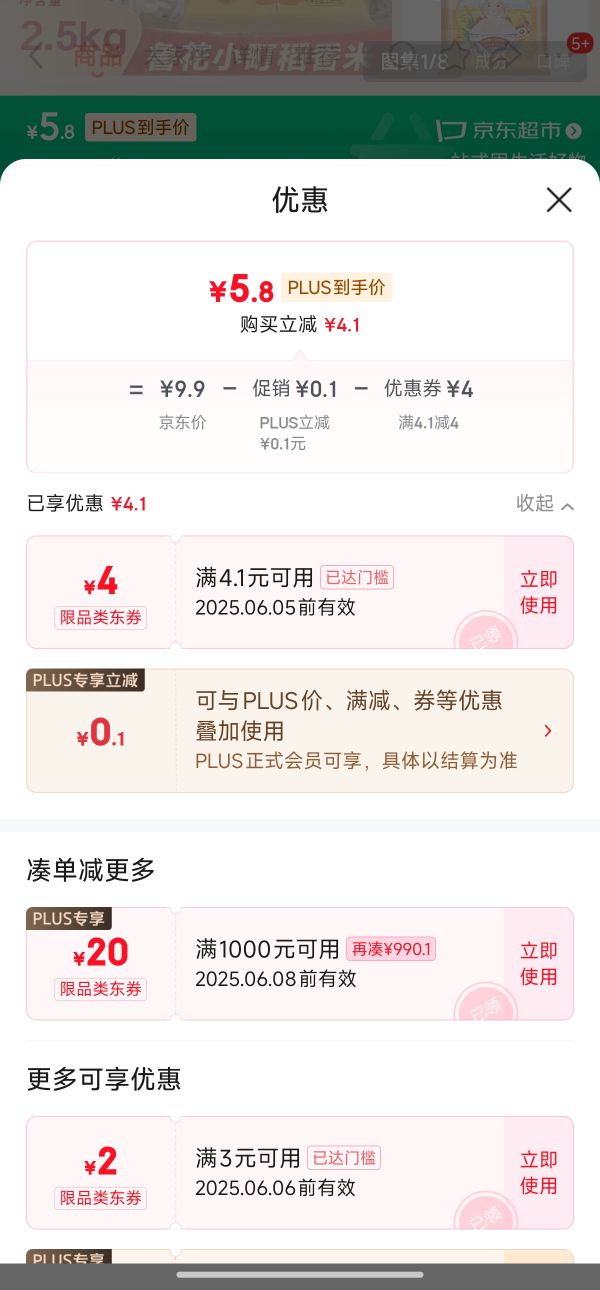The width and height of the screenshot is (600, 1290).
Task: Close the 优惠 popup
Action: pos(559,200)
